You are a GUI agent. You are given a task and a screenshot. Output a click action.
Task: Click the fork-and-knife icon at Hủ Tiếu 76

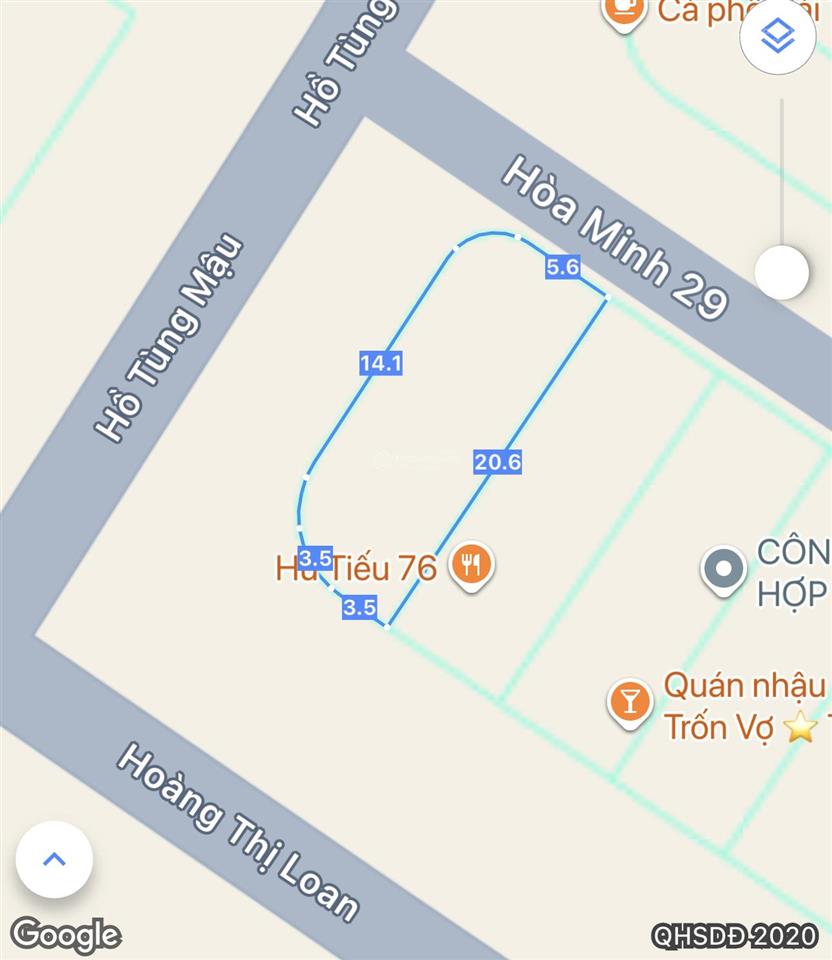(x=469, y=564)
